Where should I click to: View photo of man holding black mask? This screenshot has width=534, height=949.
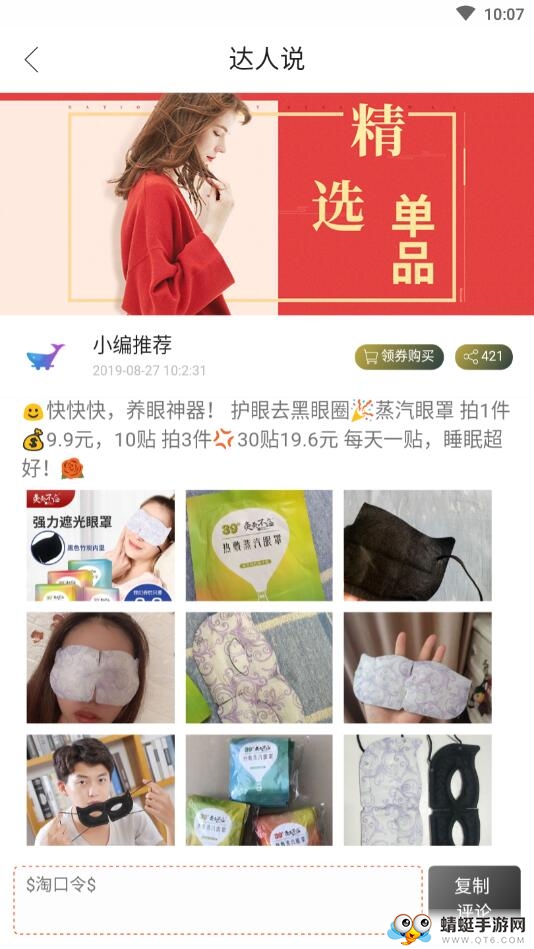101,790
